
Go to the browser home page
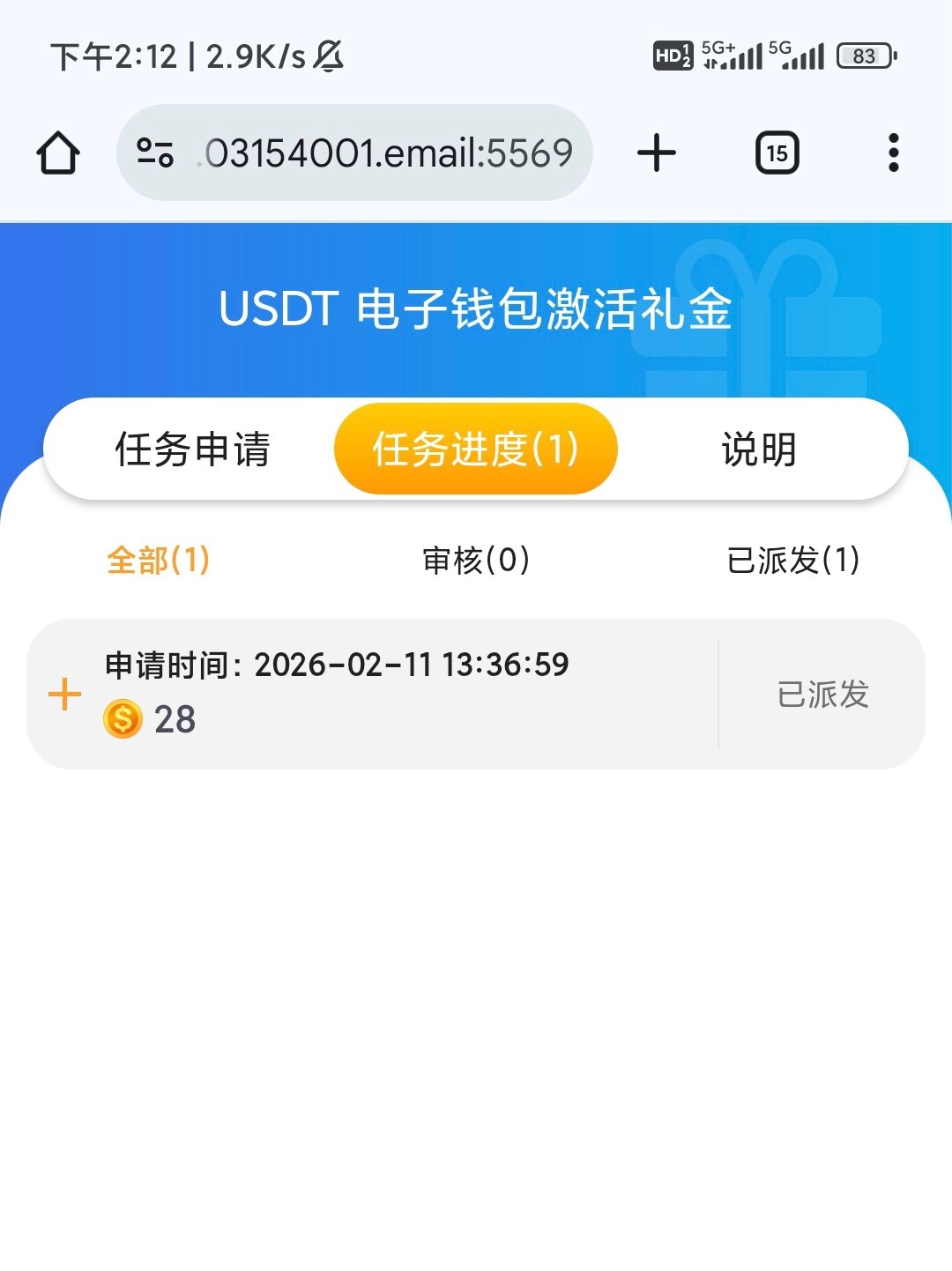(58, 153)
